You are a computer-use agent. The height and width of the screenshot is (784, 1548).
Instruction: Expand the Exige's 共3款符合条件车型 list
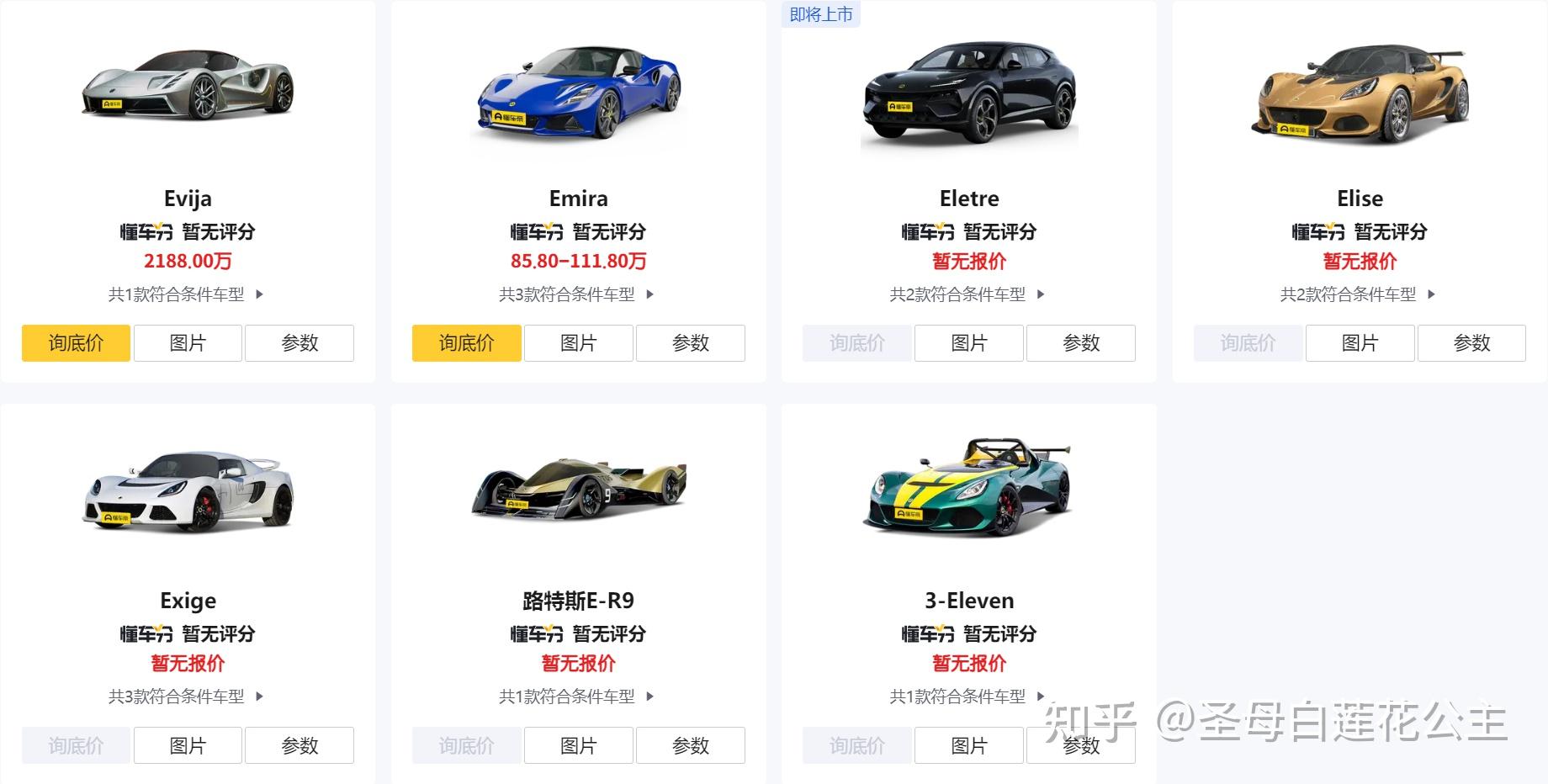click(x=186, y=697)
